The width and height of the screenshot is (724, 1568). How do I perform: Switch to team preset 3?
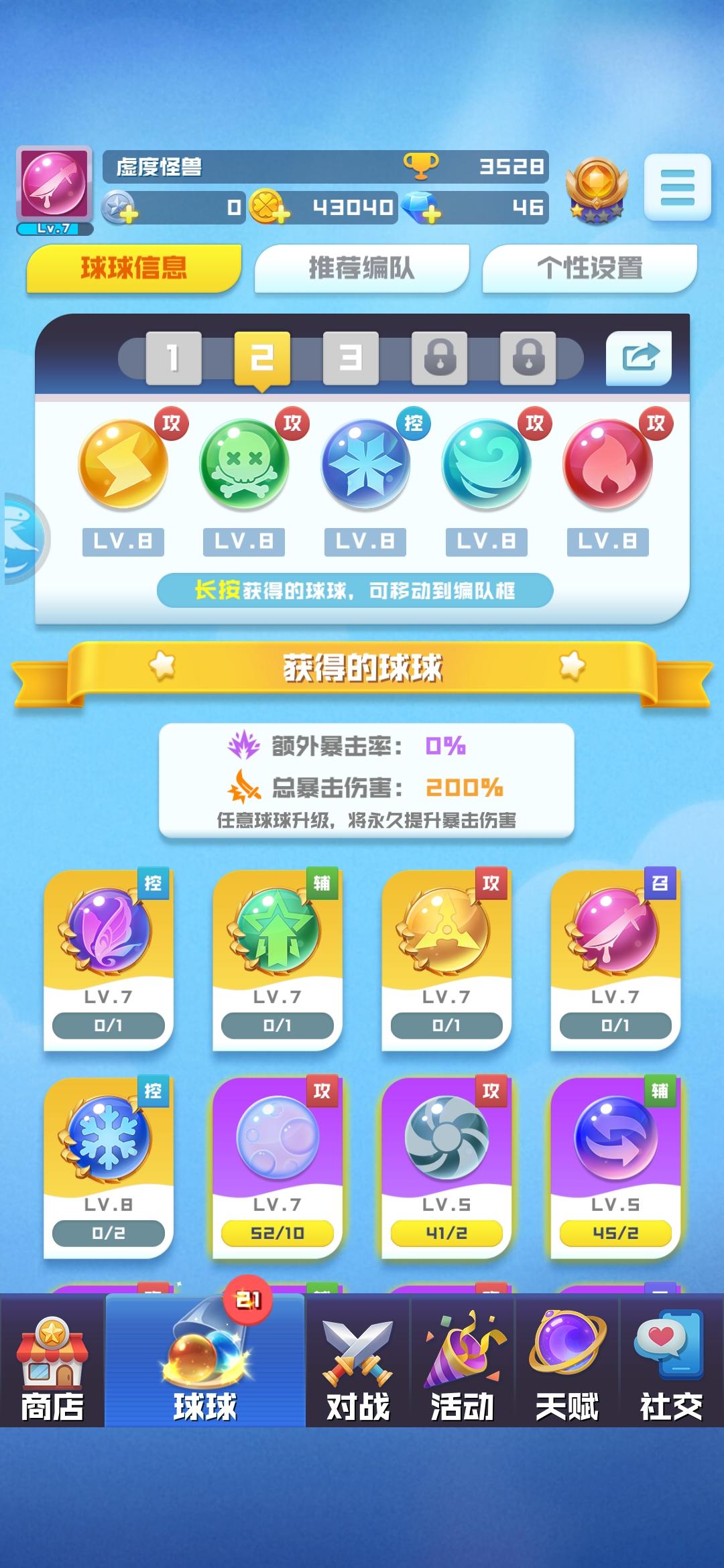tap(352, 358)
